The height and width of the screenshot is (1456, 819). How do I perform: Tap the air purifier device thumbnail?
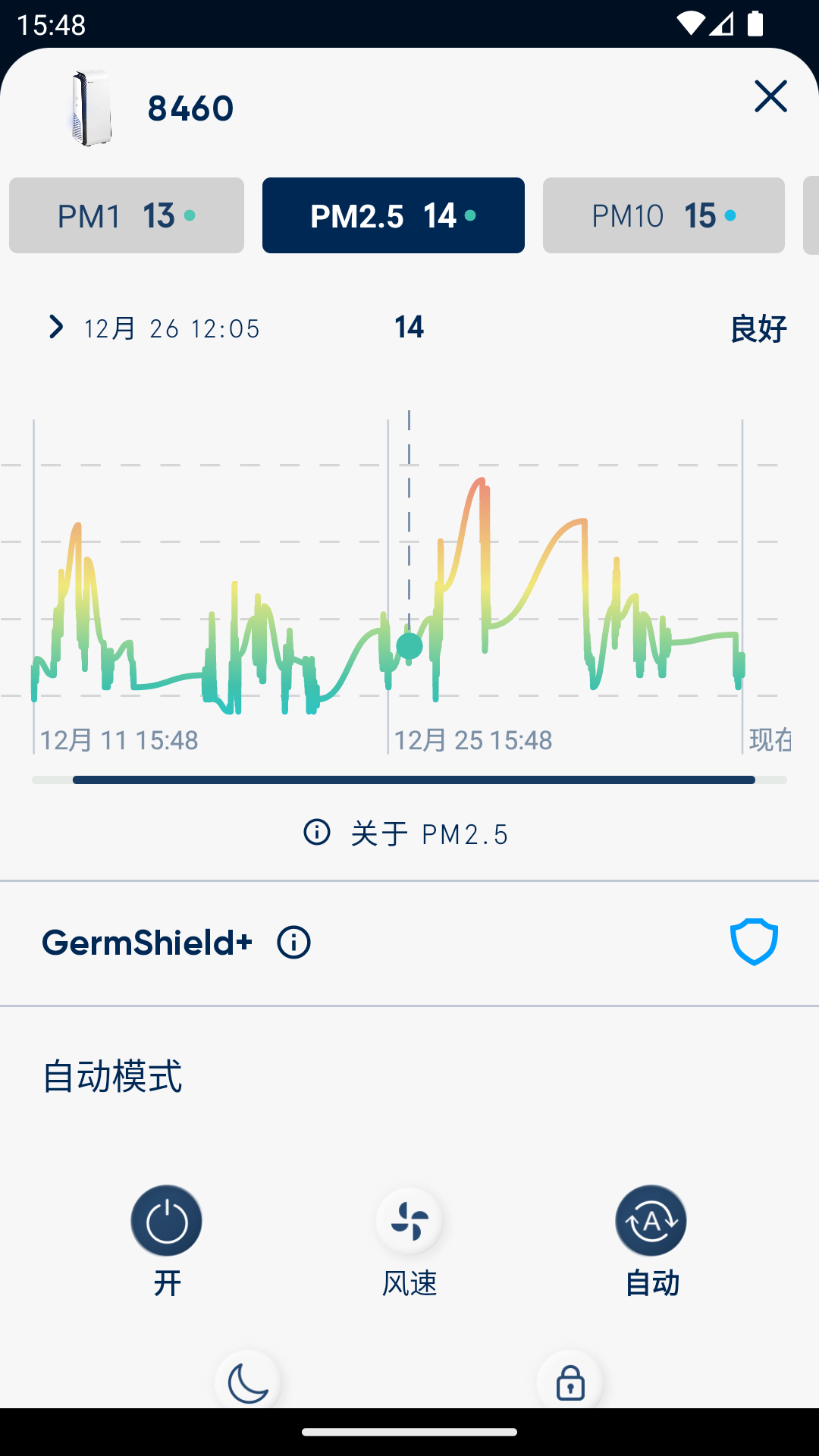[87, 106]
